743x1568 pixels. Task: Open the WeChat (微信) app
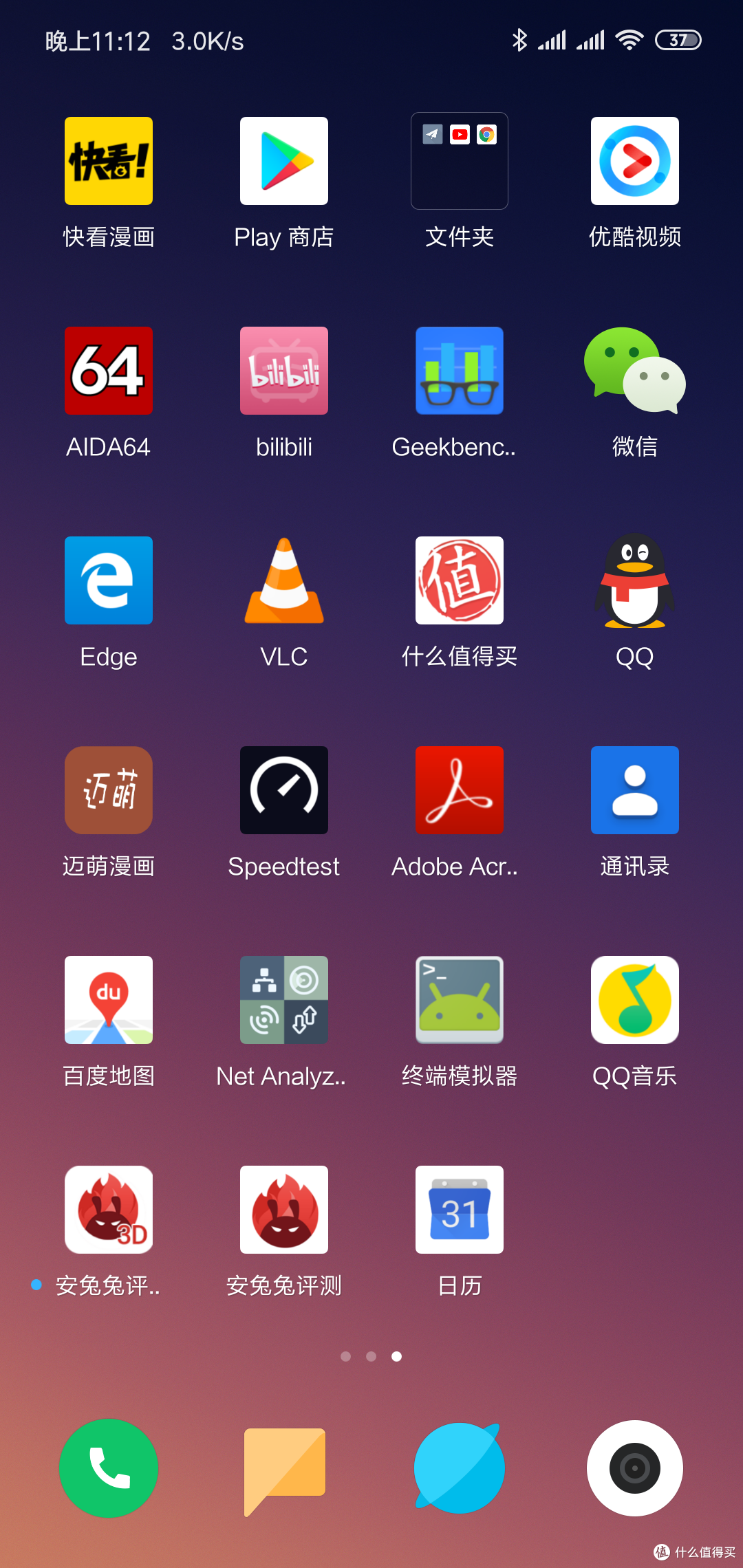pyautogui.click(x=634, y=370)
